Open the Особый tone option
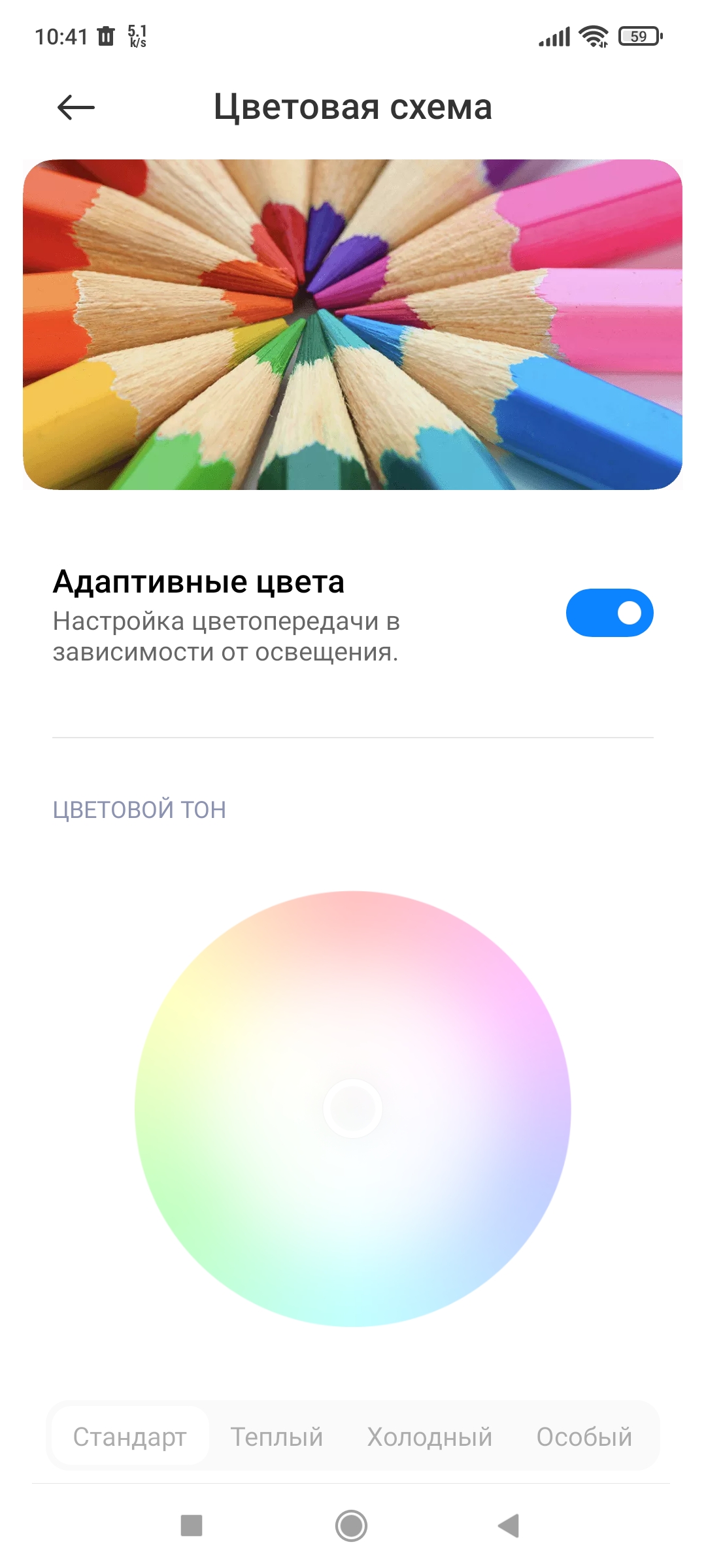The image size is (706, 1568). 584,1437
